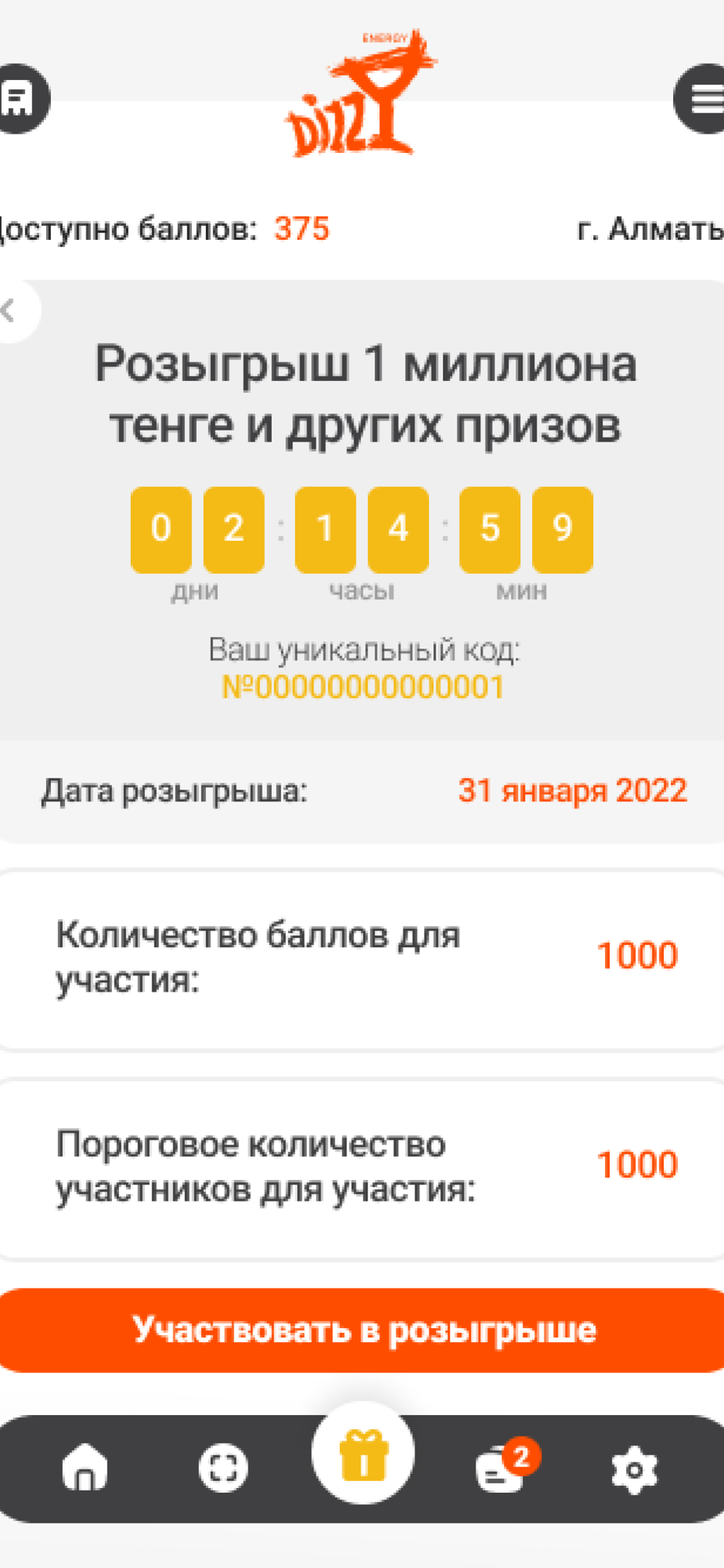The image size is (724, 1568).
Task: Tap Участвовать в розыгрыше button
Action: (362, 1330)
